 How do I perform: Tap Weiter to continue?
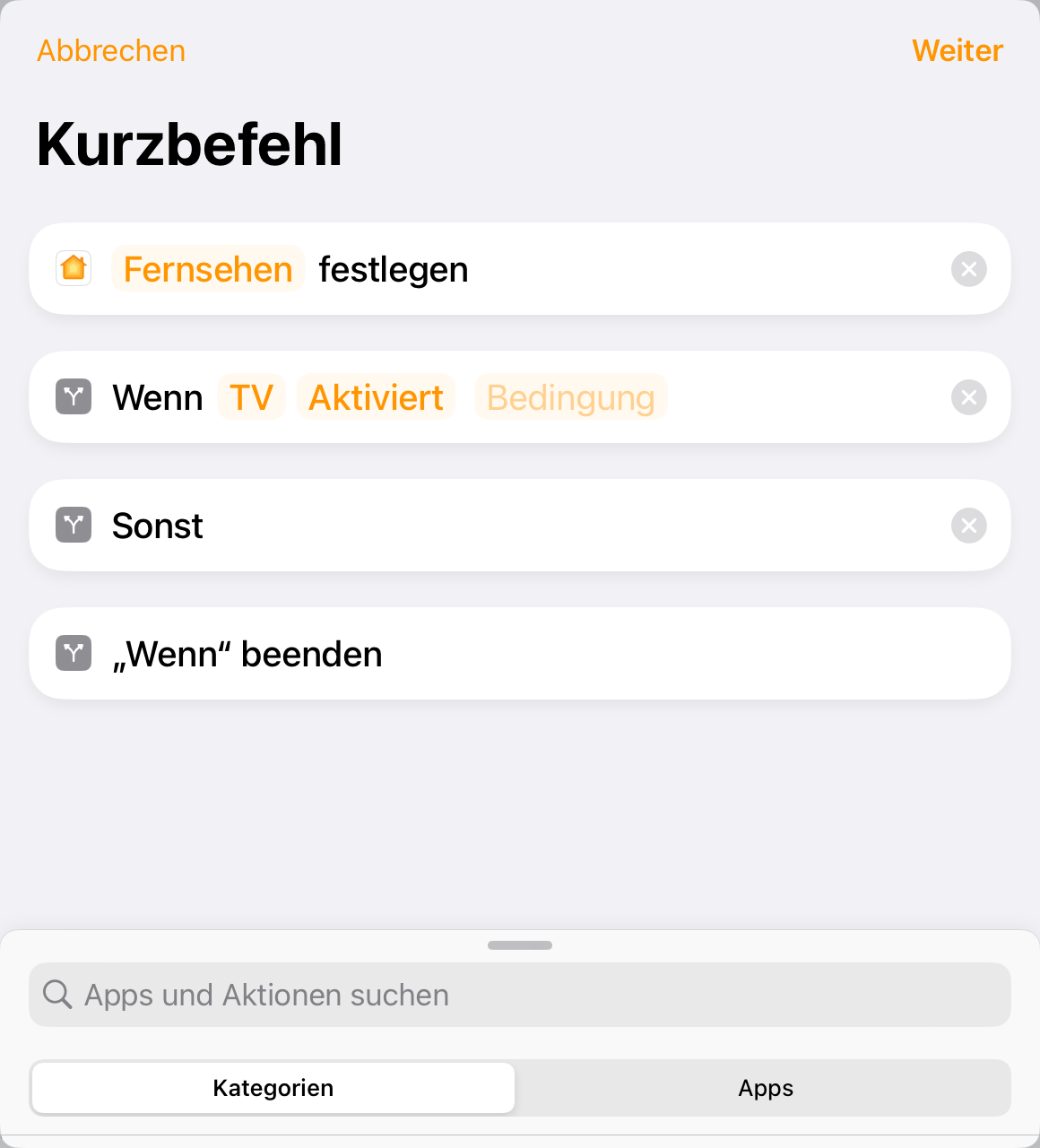click(x=957, y=51)
